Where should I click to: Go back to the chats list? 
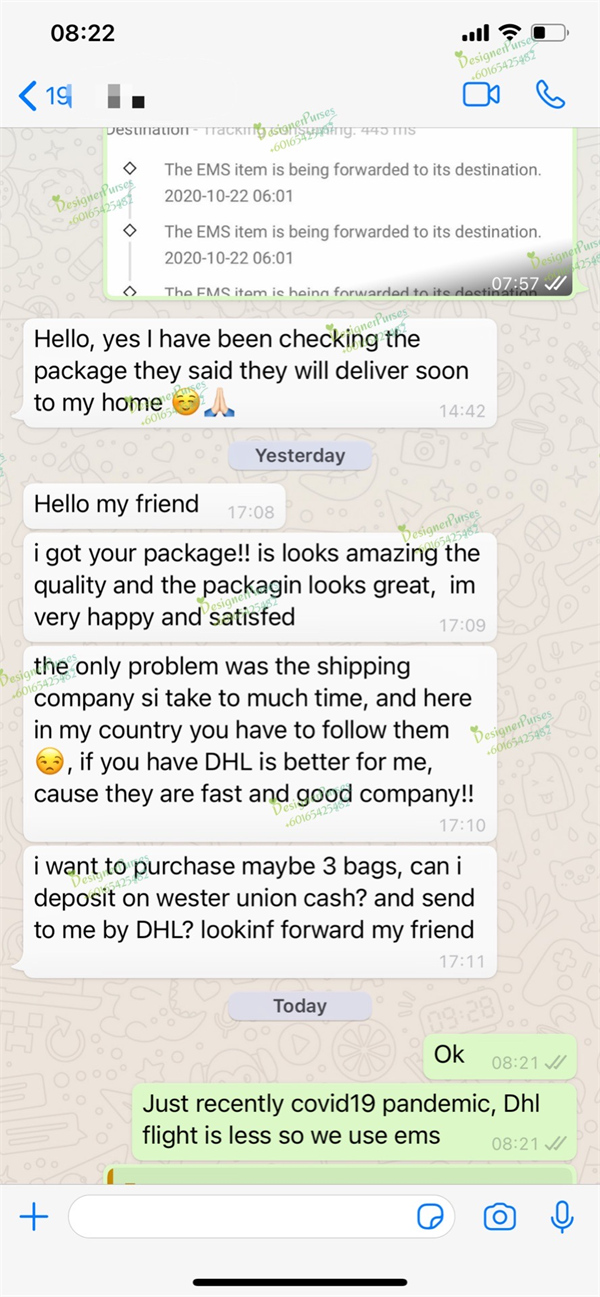tap(30, 97)
